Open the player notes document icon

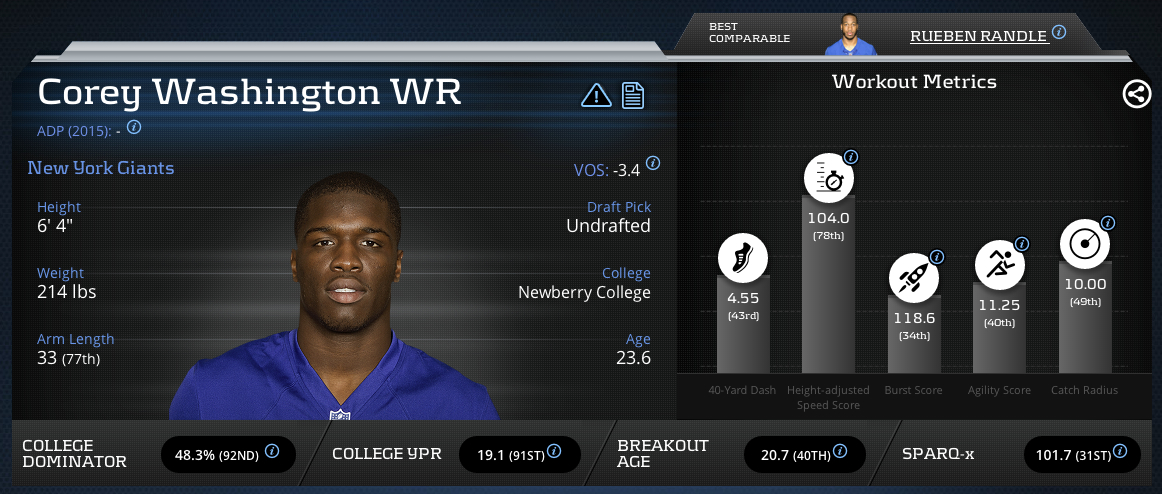click(633, 95)
